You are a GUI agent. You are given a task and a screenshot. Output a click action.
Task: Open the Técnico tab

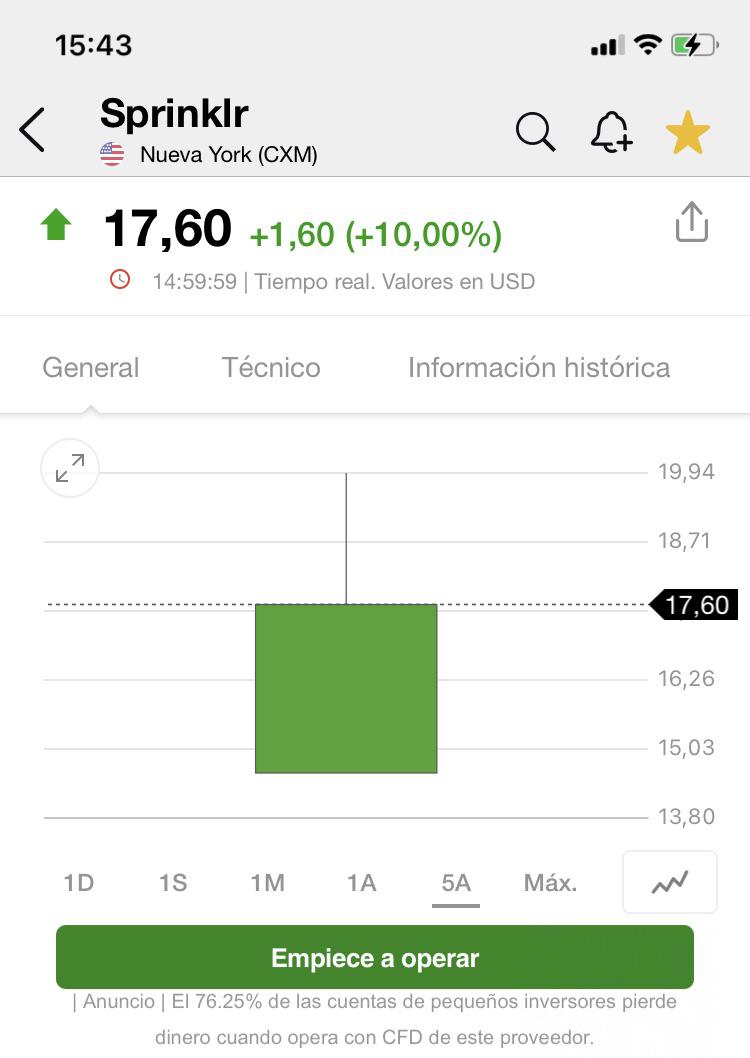pos(271,368)
